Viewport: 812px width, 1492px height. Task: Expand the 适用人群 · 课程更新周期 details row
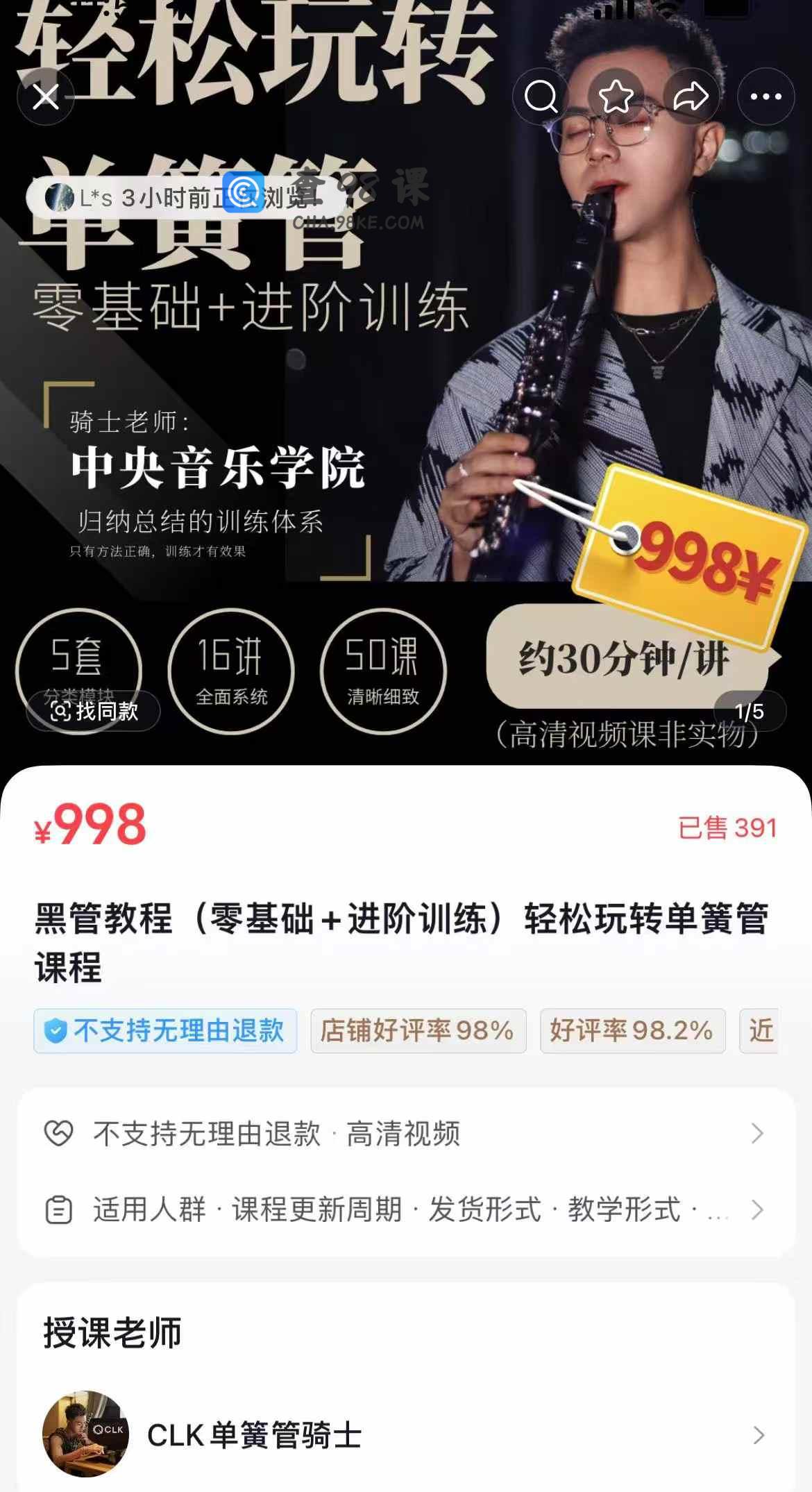pyautogui.click(x=405, y=1209)
